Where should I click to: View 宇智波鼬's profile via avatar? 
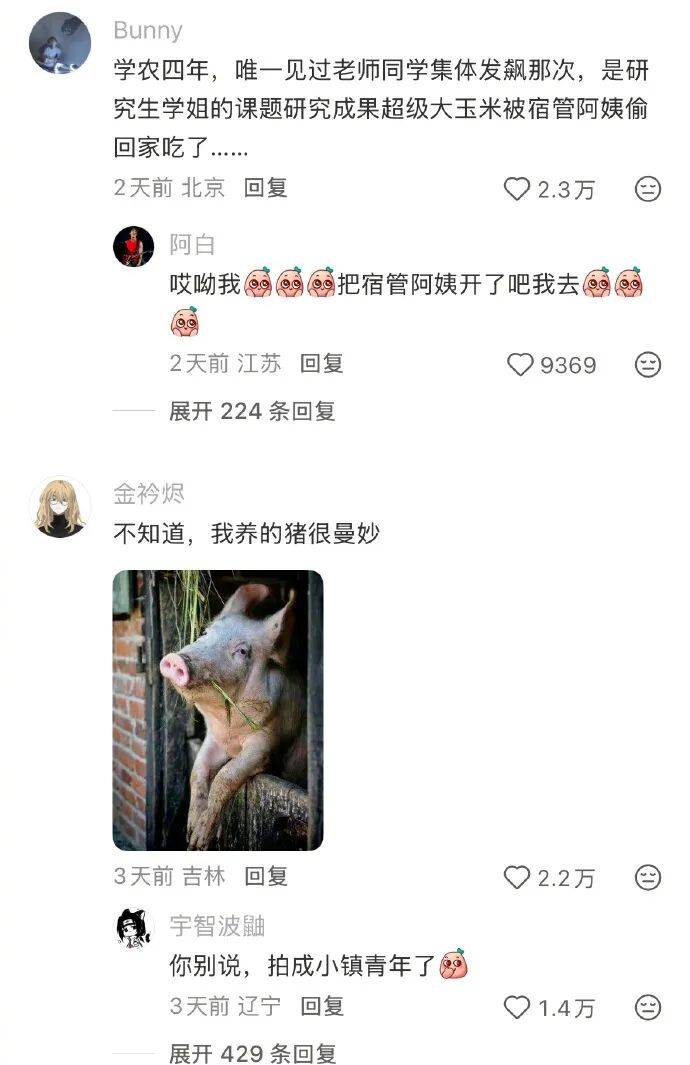133,929
